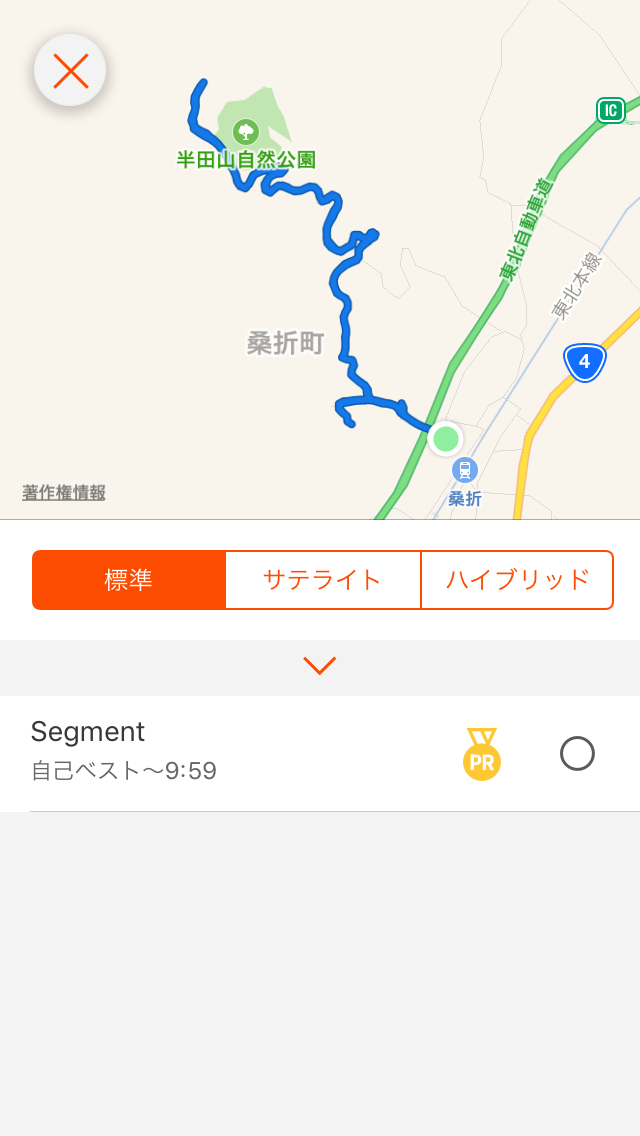Open the 著作権情報 link

(64, 493)
